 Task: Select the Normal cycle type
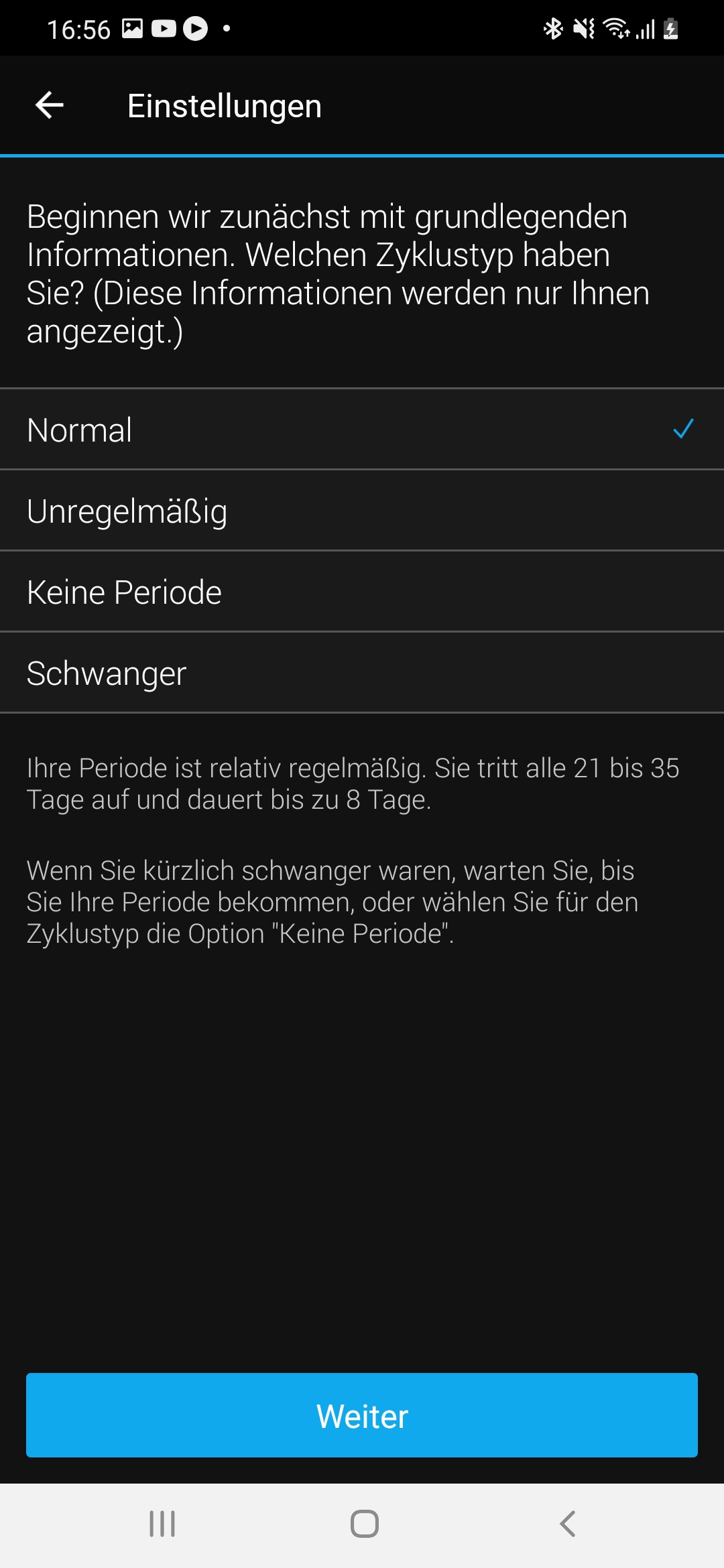click(x=362, y=430)
